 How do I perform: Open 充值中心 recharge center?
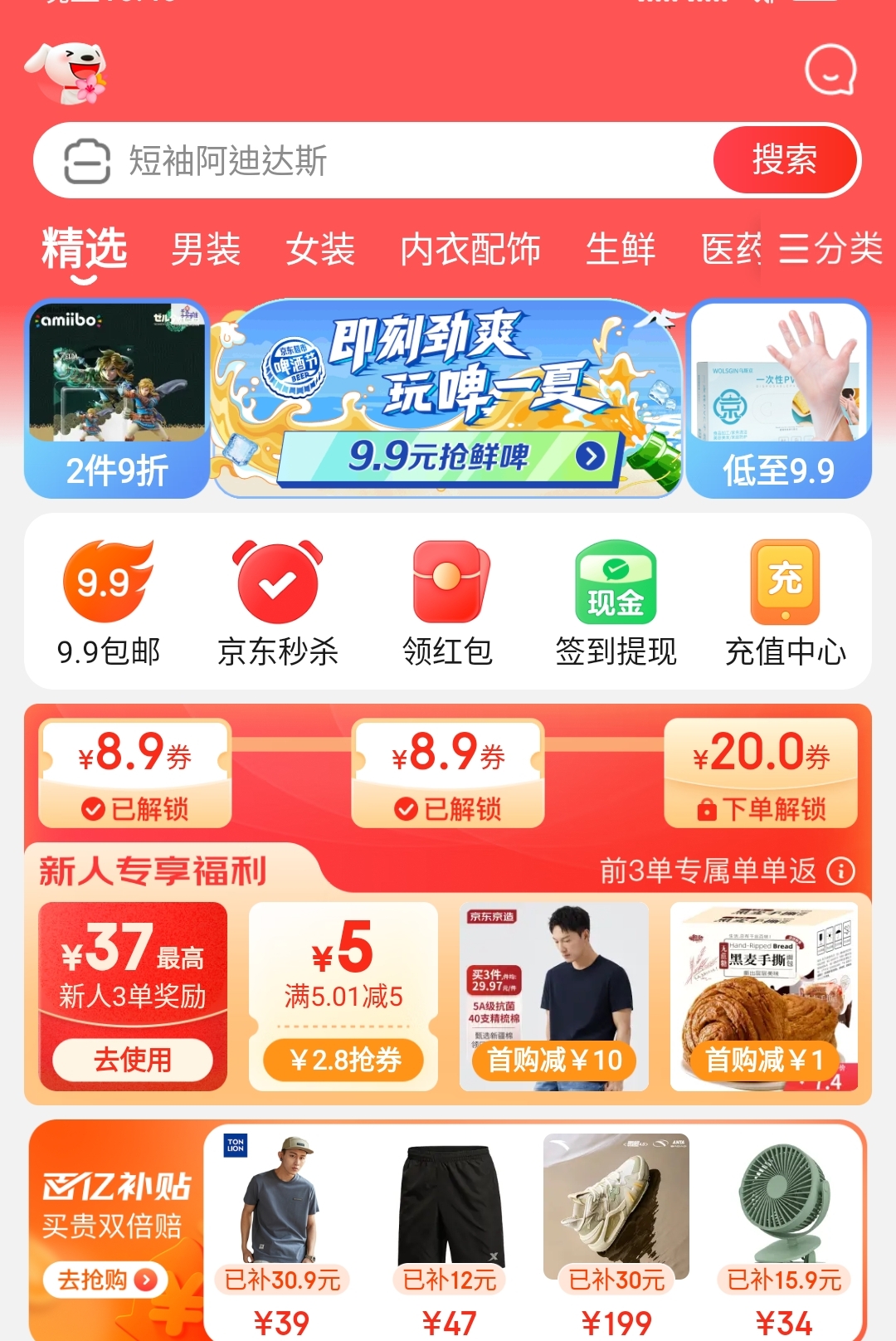[x=786, y=603]
